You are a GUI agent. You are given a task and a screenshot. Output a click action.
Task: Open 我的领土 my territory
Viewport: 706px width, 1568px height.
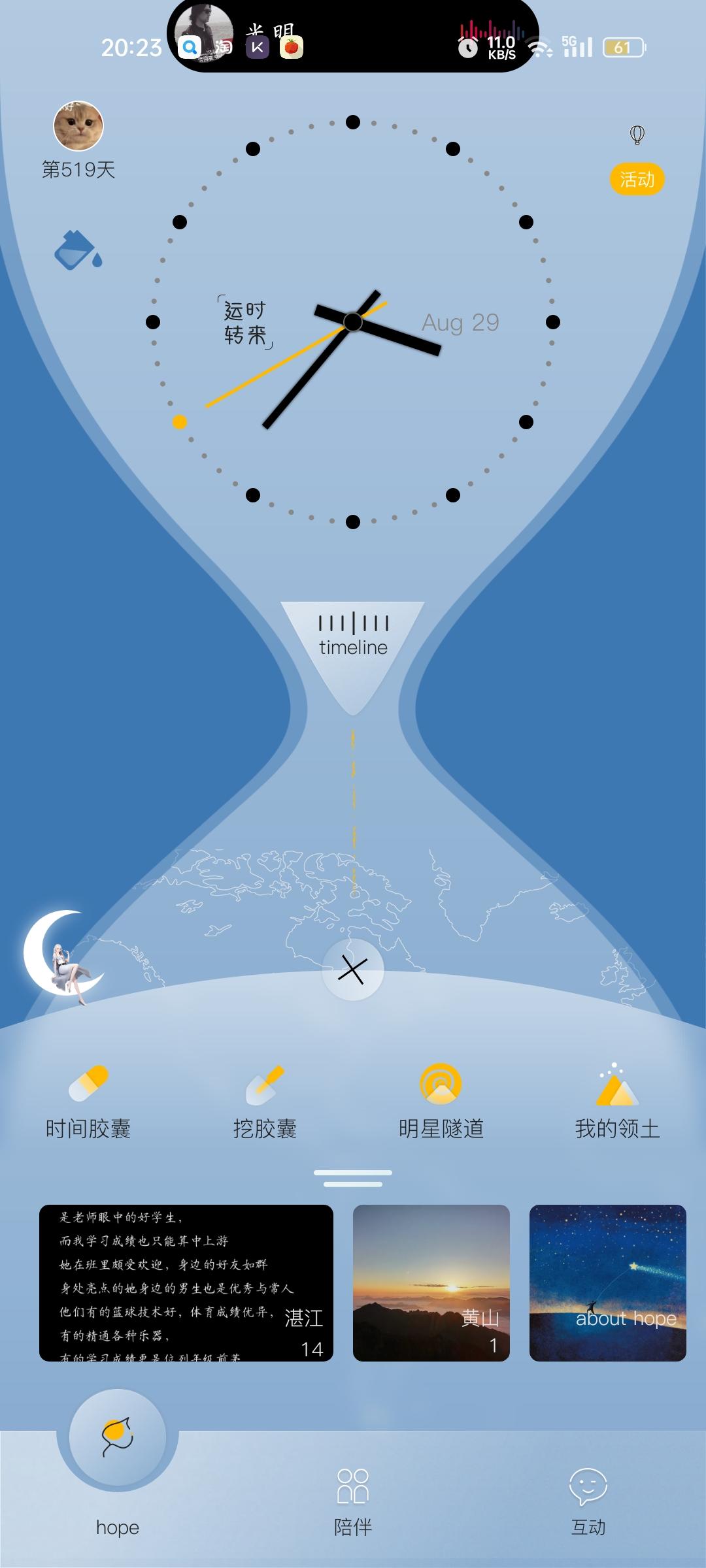click(617, 1102)
